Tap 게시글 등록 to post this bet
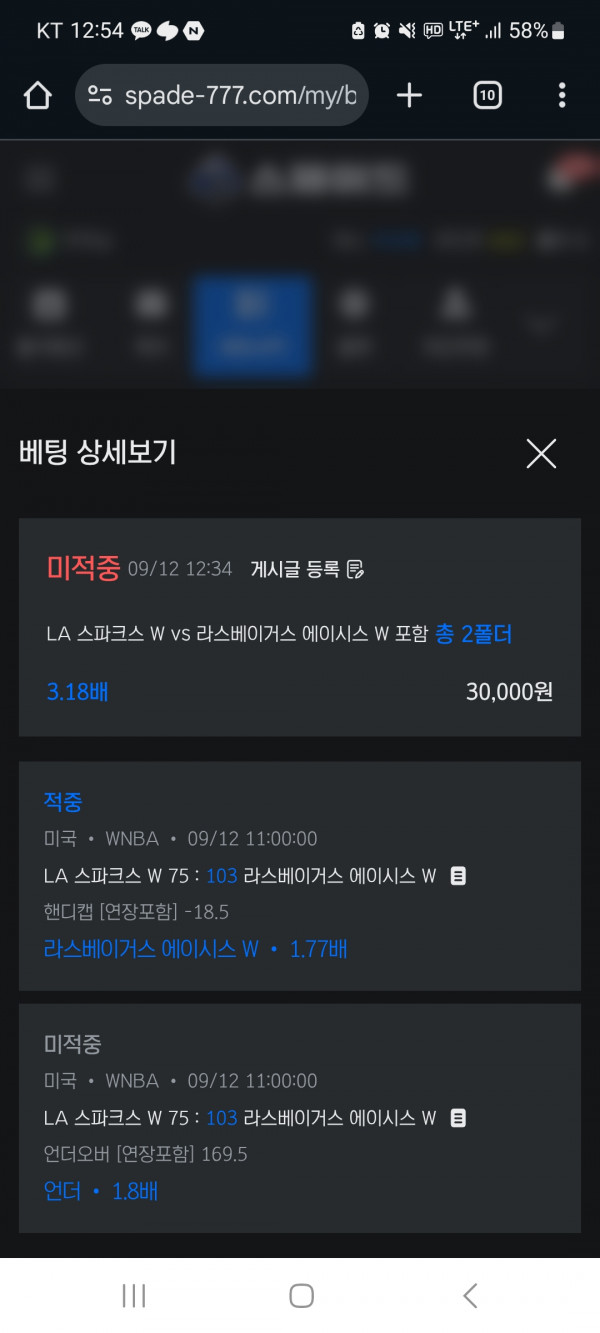This screenshot has width=600, height=1333. pos(308,570)
